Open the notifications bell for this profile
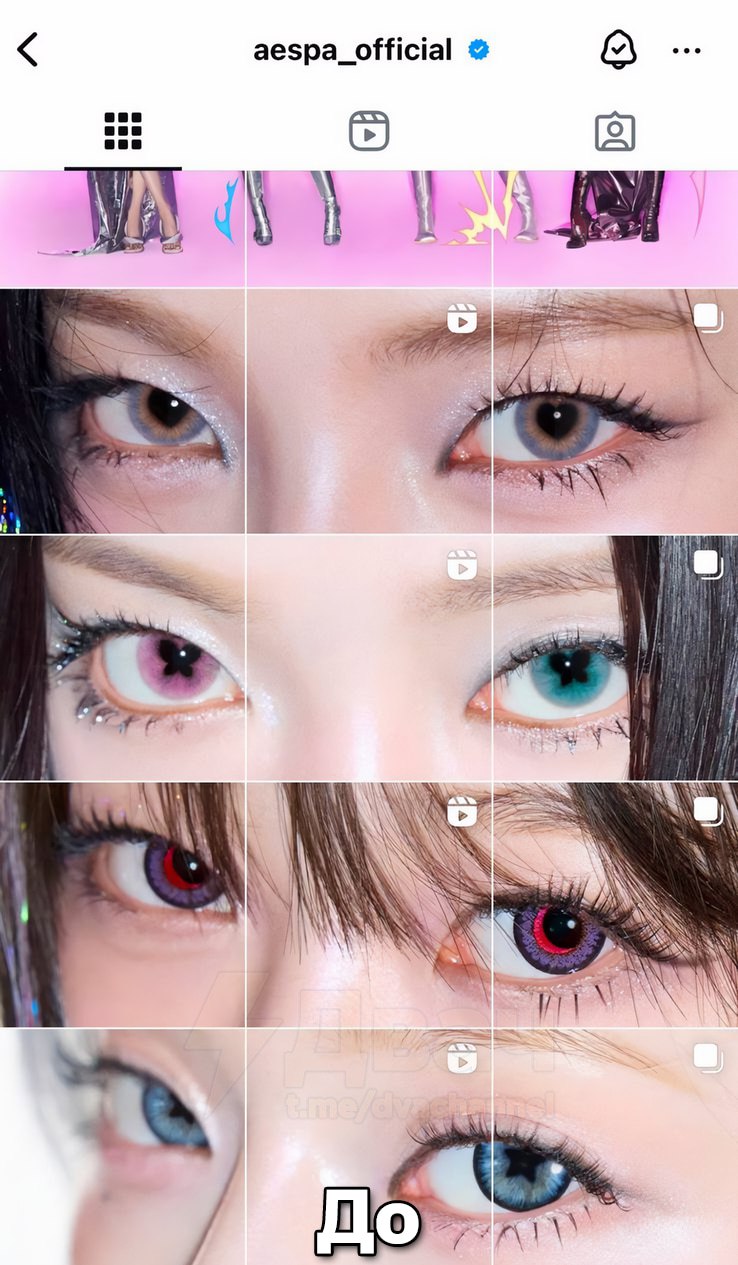This screenshot has width=738, height=1265. (618, 49)
